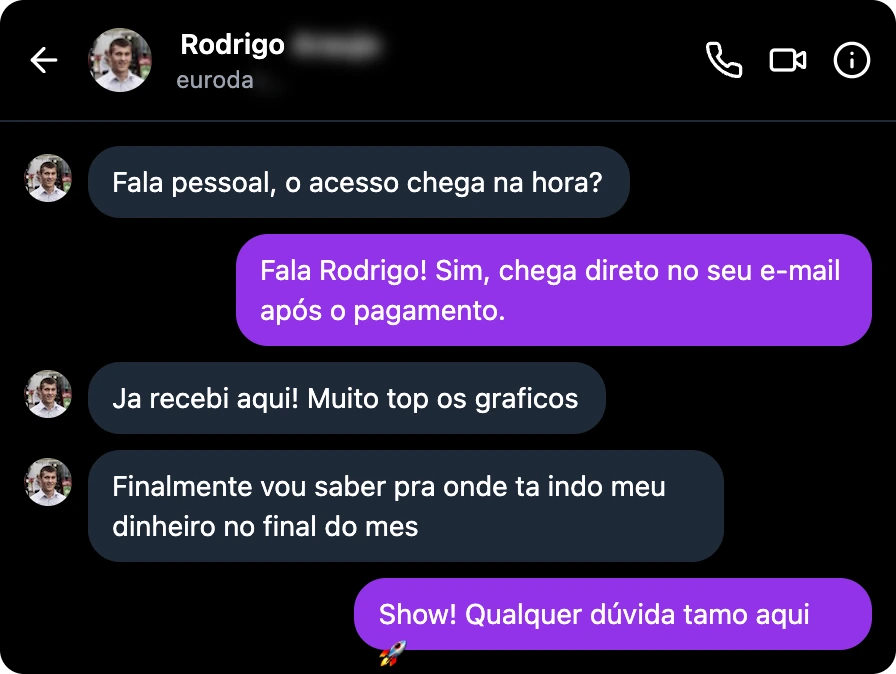View the rocket reaction under last message
The image size is (896, 674).
pyautogui.click(x=392, y=654)
